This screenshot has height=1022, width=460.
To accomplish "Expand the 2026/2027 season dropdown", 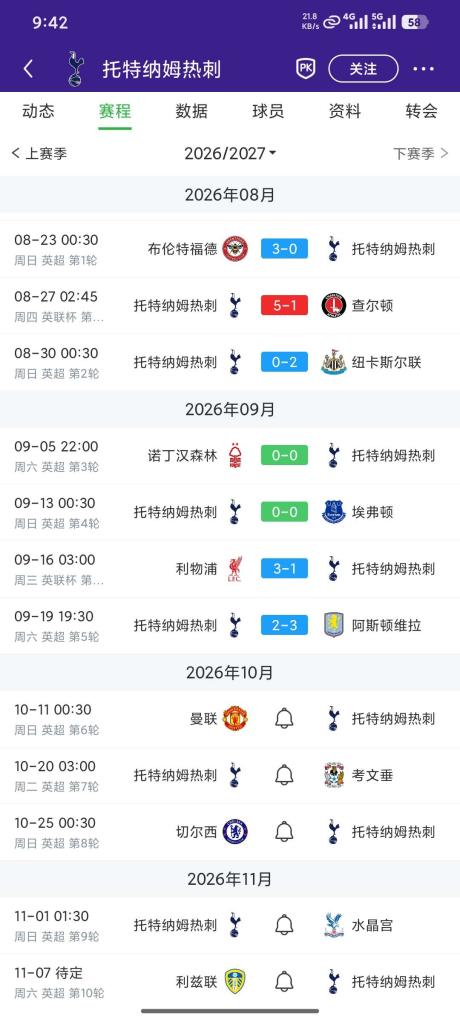I will point(230,154).
